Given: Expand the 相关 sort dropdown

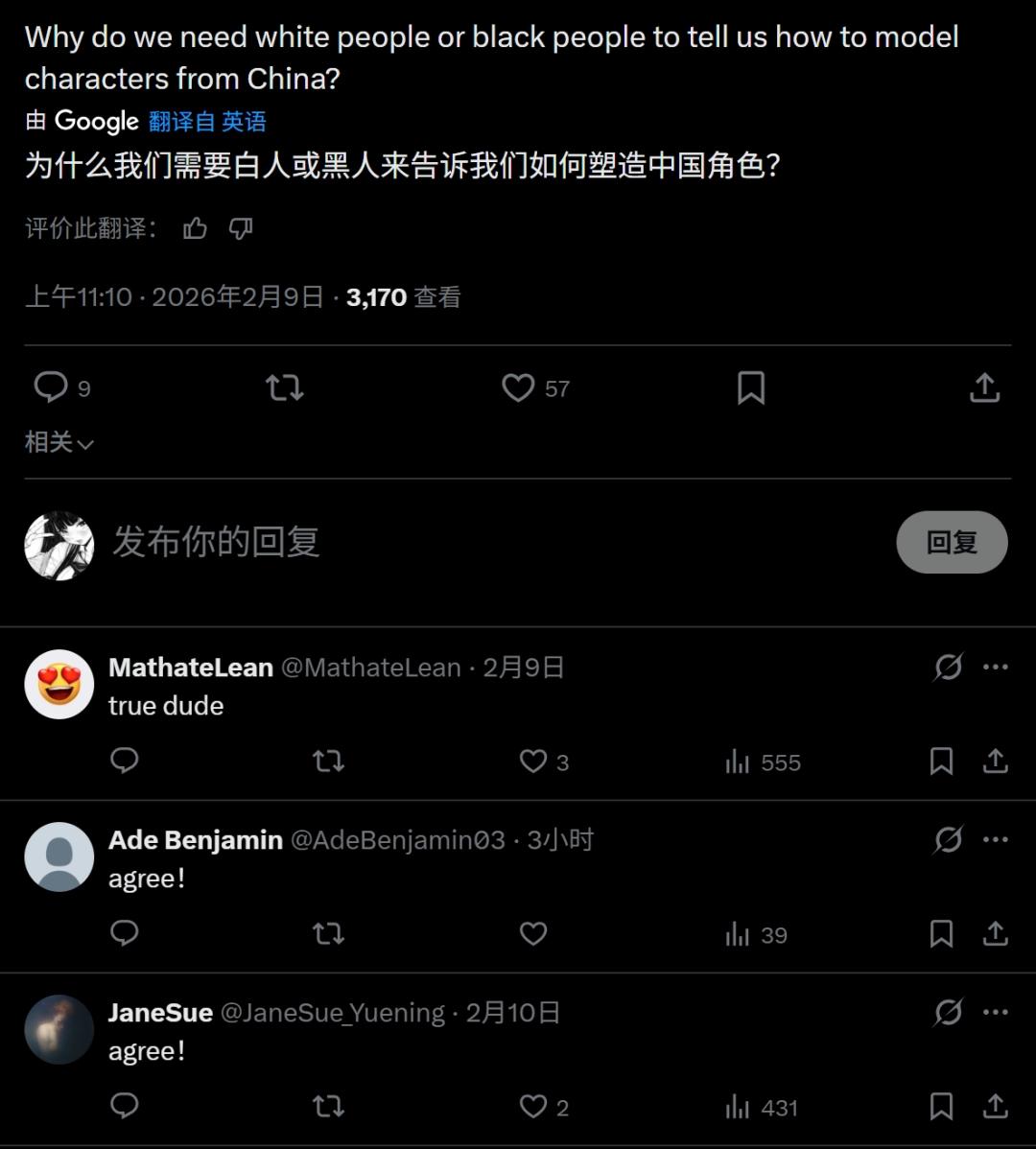Looking at the screenshot, I should point(59,442).
